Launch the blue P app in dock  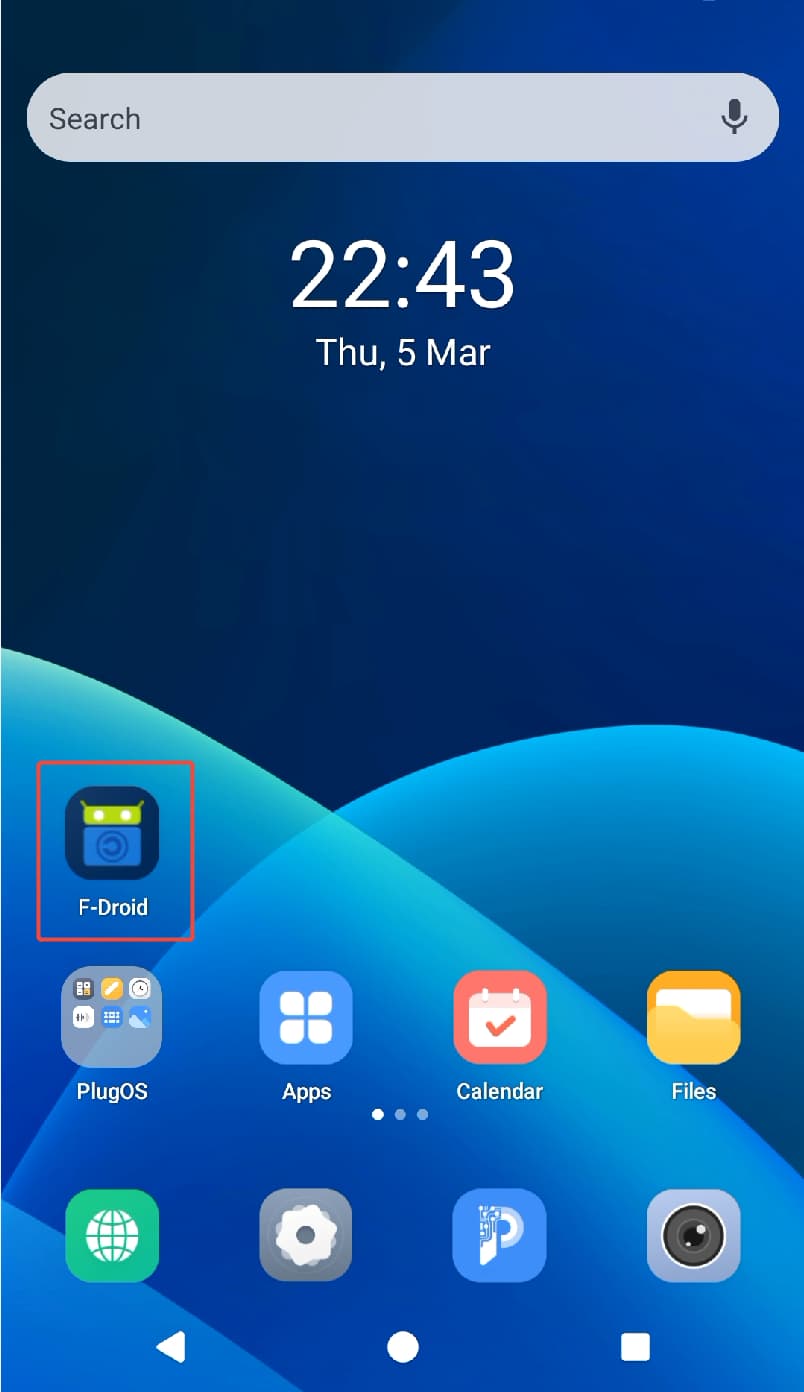pos(499,1236)
